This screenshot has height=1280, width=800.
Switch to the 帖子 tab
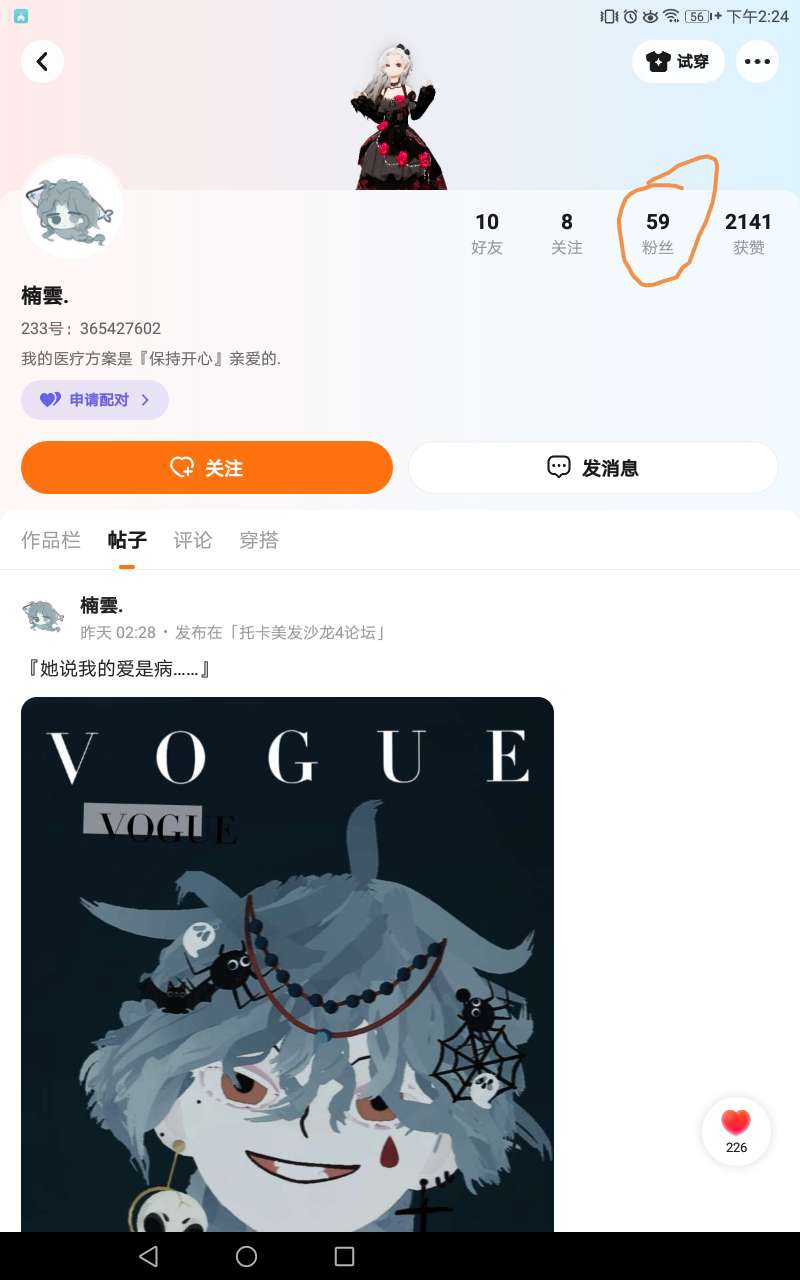click(127, 540)
